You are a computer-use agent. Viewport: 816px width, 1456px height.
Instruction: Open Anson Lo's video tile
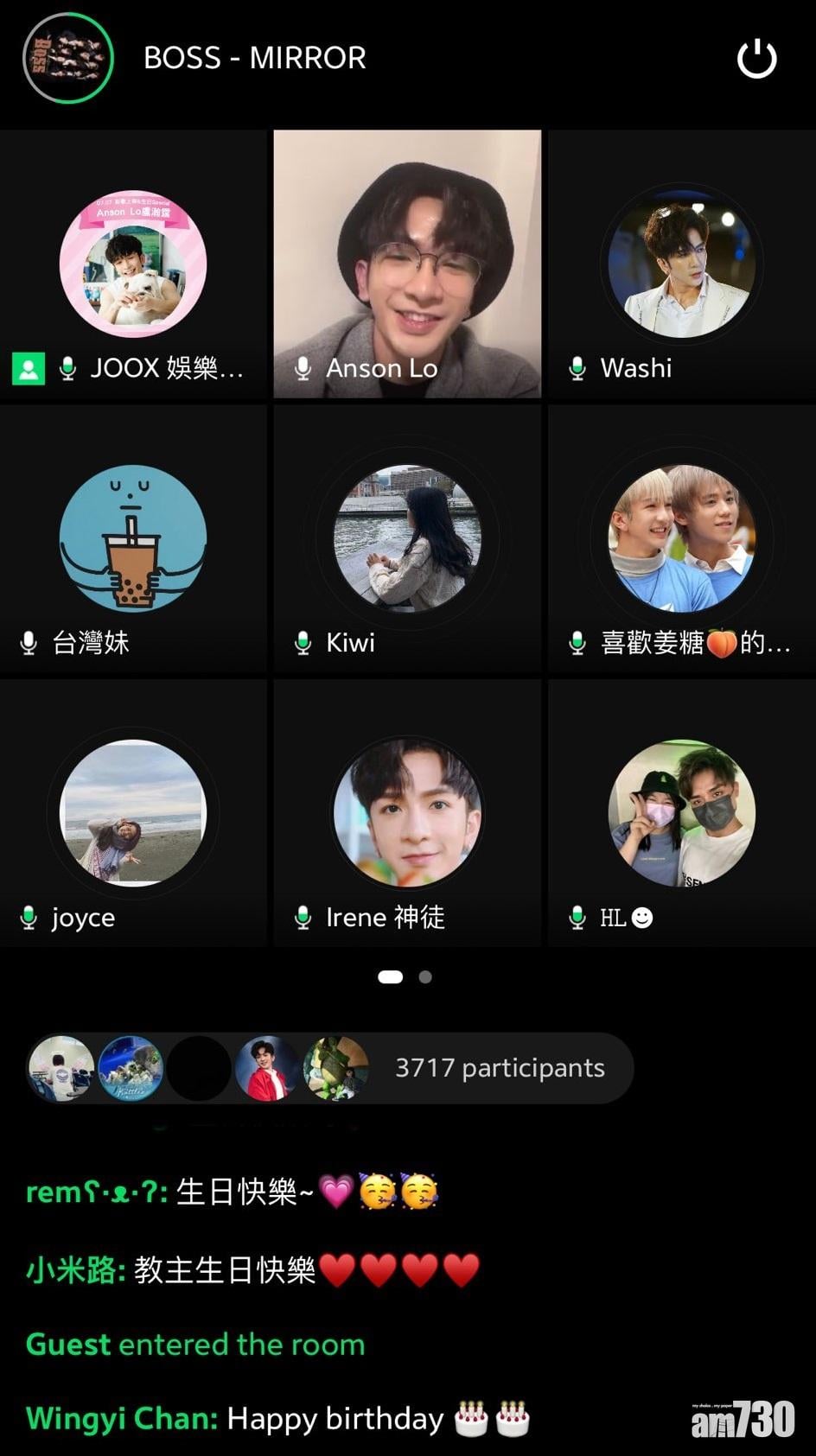click(x=407, y=264)
